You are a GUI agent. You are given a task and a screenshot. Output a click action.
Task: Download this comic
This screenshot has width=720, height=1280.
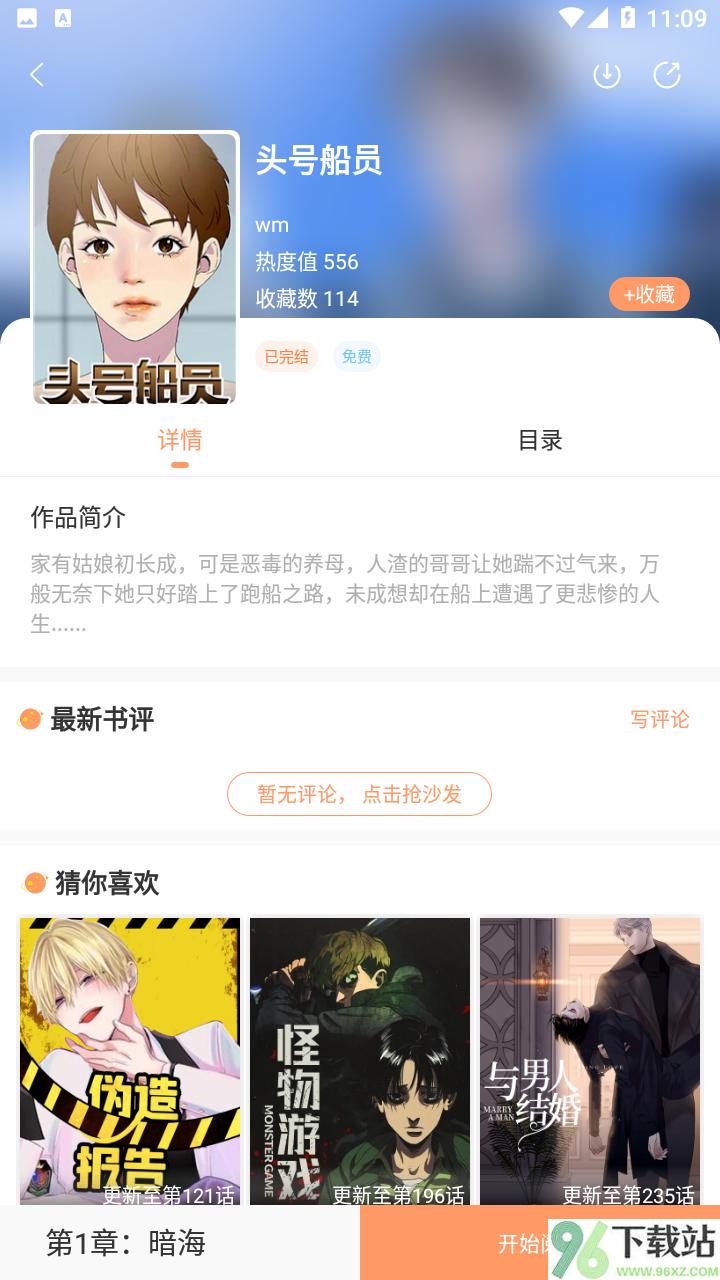606,75
